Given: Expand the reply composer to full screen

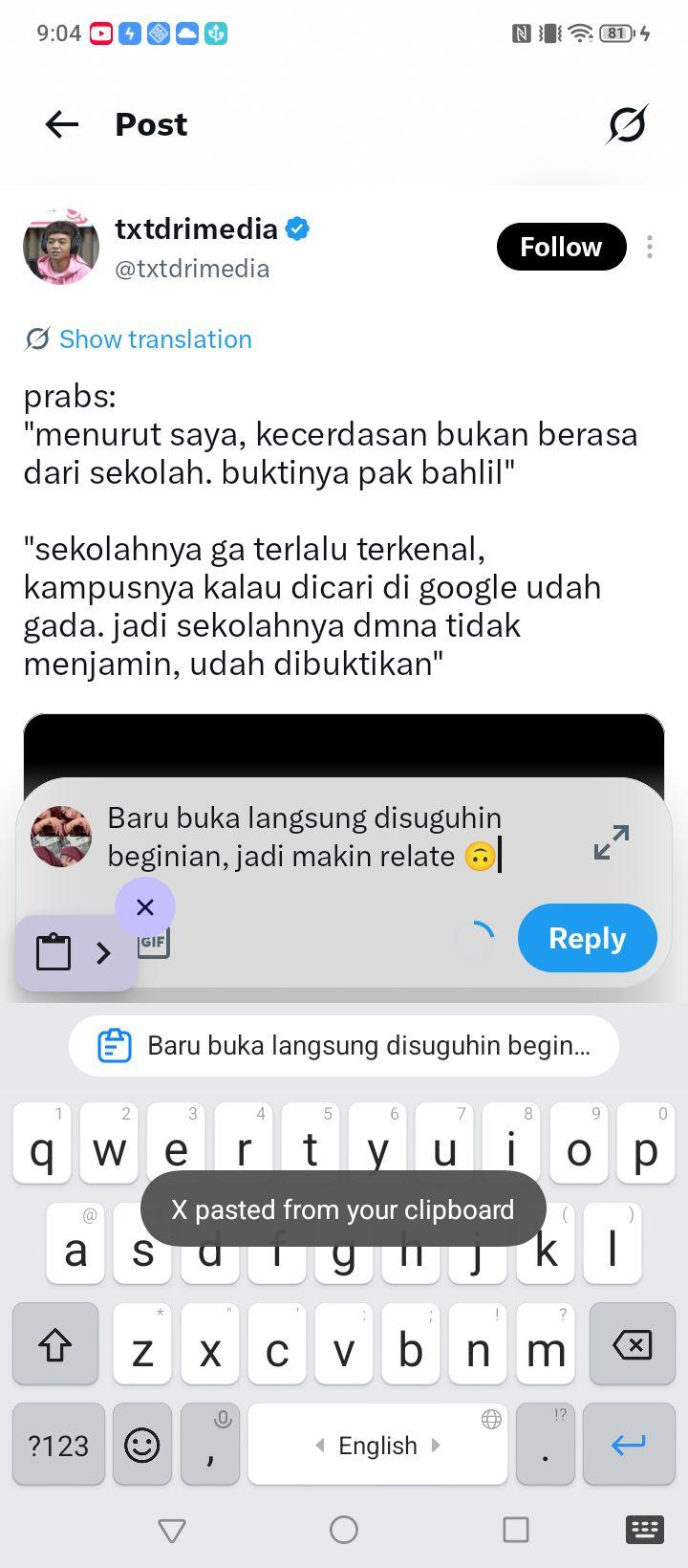Looking at the screenshot, I should tap(612, 841).
